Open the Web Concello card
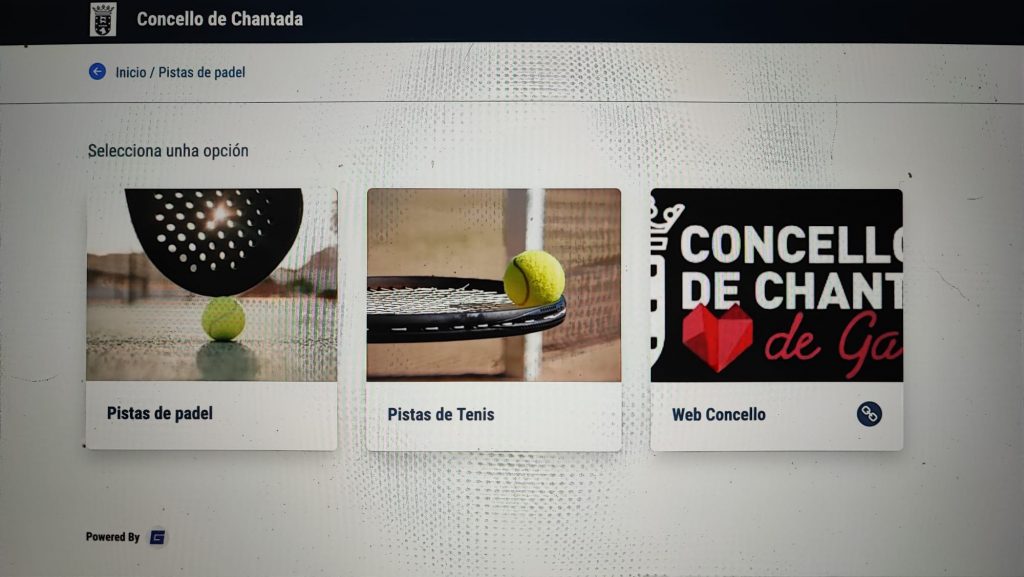This screenshot has height=577, width=1024. pyautogui.click(x=776, y=318)
